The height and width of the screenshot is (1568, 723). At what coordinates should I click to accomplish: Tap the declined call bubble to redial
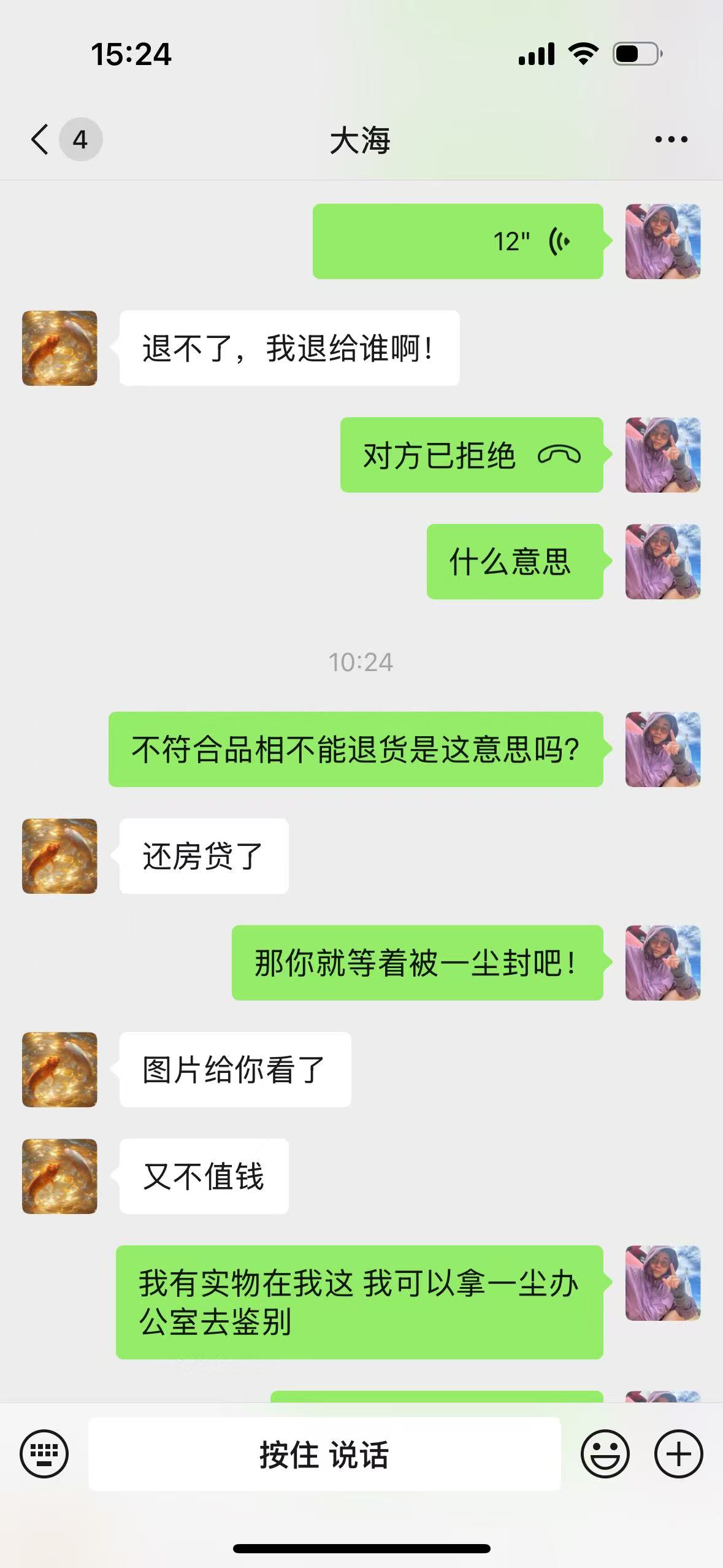click(x=471, y=455)
